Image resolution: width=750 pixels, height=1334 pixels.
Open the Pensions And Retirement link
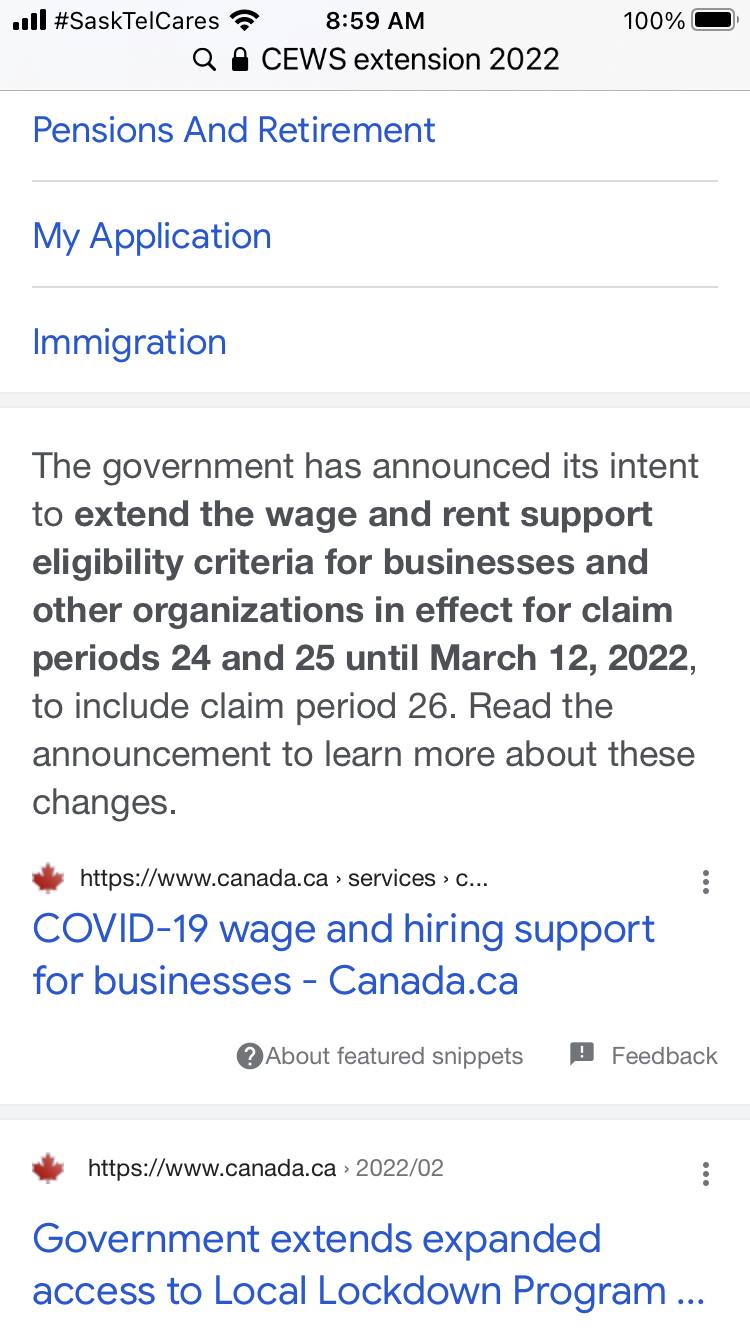pyautogui.click(x=234, y=130)
